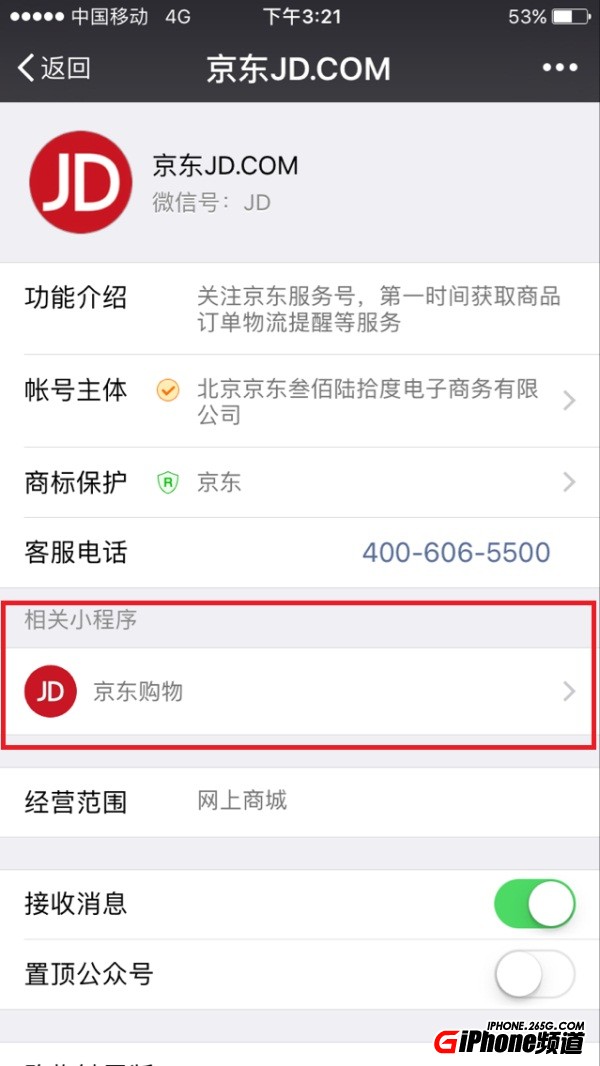Call customer service 400-606-5500

pyautogui.click(x=456, y=552)
